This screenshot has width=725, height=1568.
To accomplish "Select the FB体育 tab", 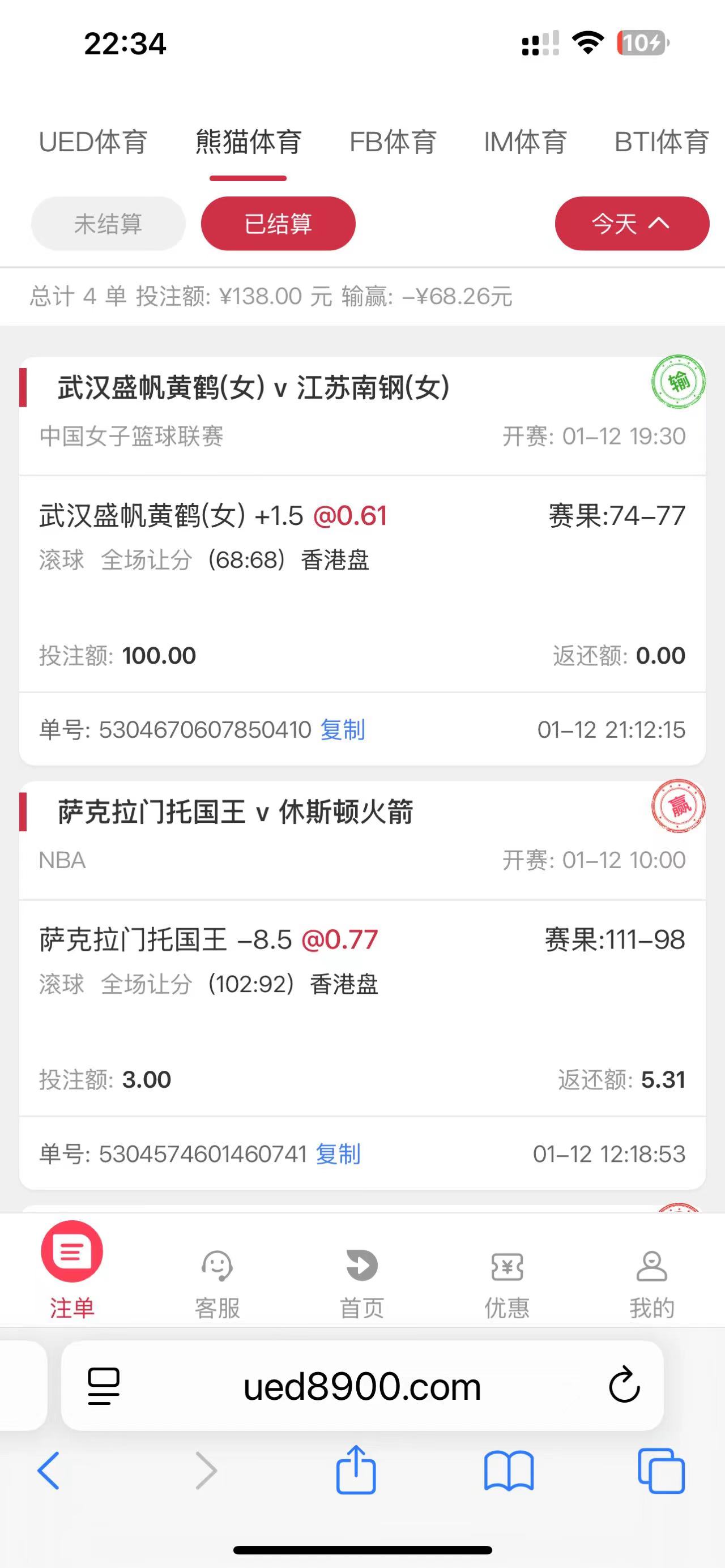I will click(x=393, y=143).
